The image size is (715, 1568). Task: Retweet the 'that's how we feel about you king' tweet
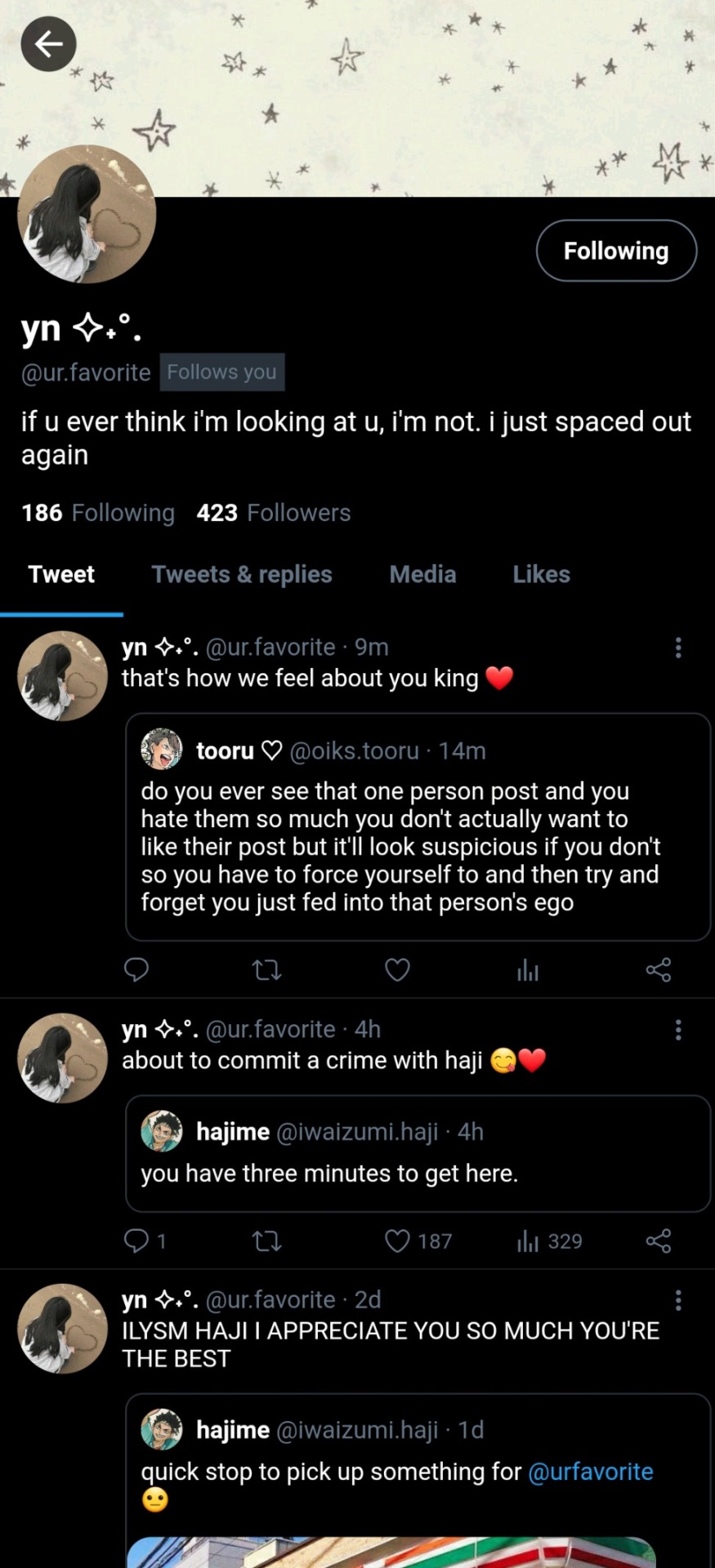point(266,970)
